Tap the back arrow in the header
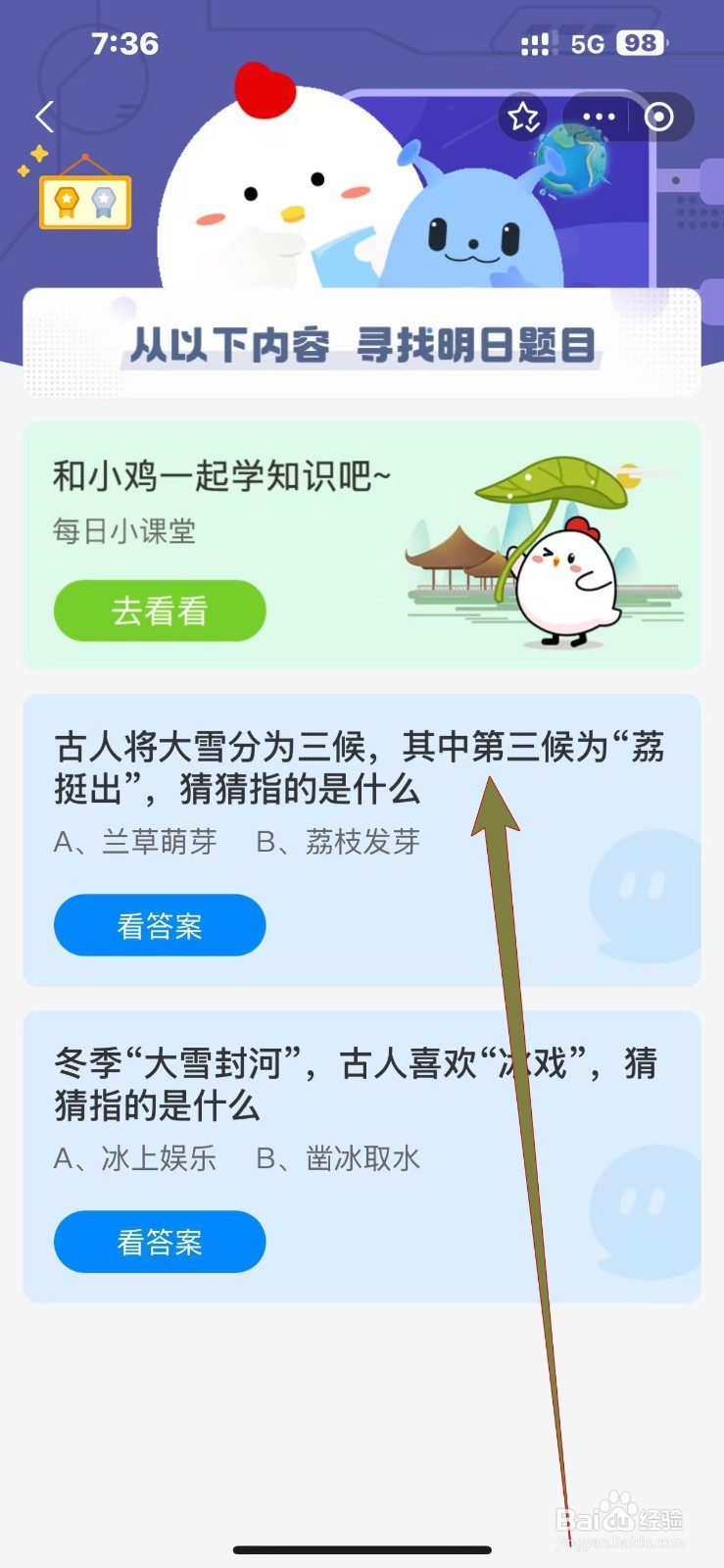 click(43, 117)
